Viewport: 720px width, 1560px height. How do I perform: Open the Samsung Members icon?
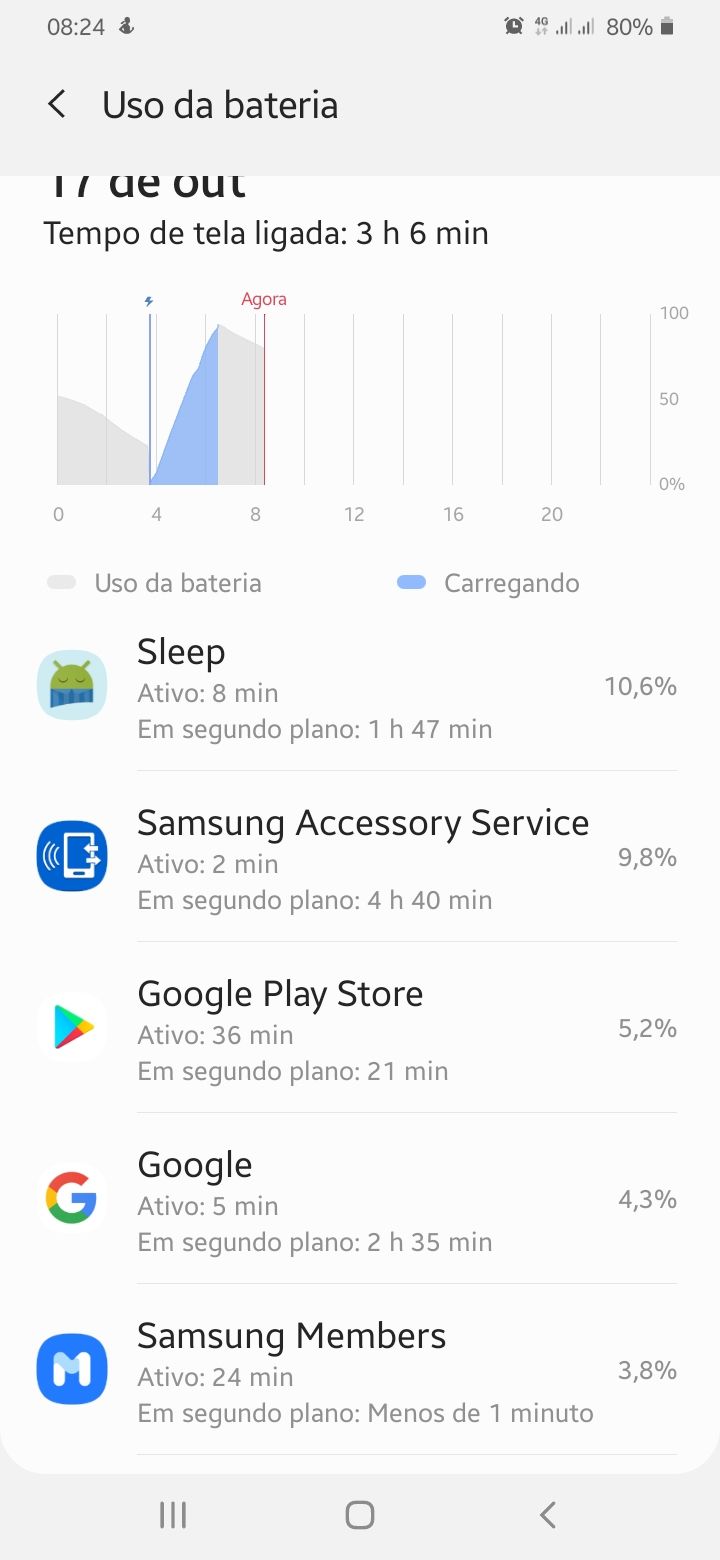(x=71, y=1369)
